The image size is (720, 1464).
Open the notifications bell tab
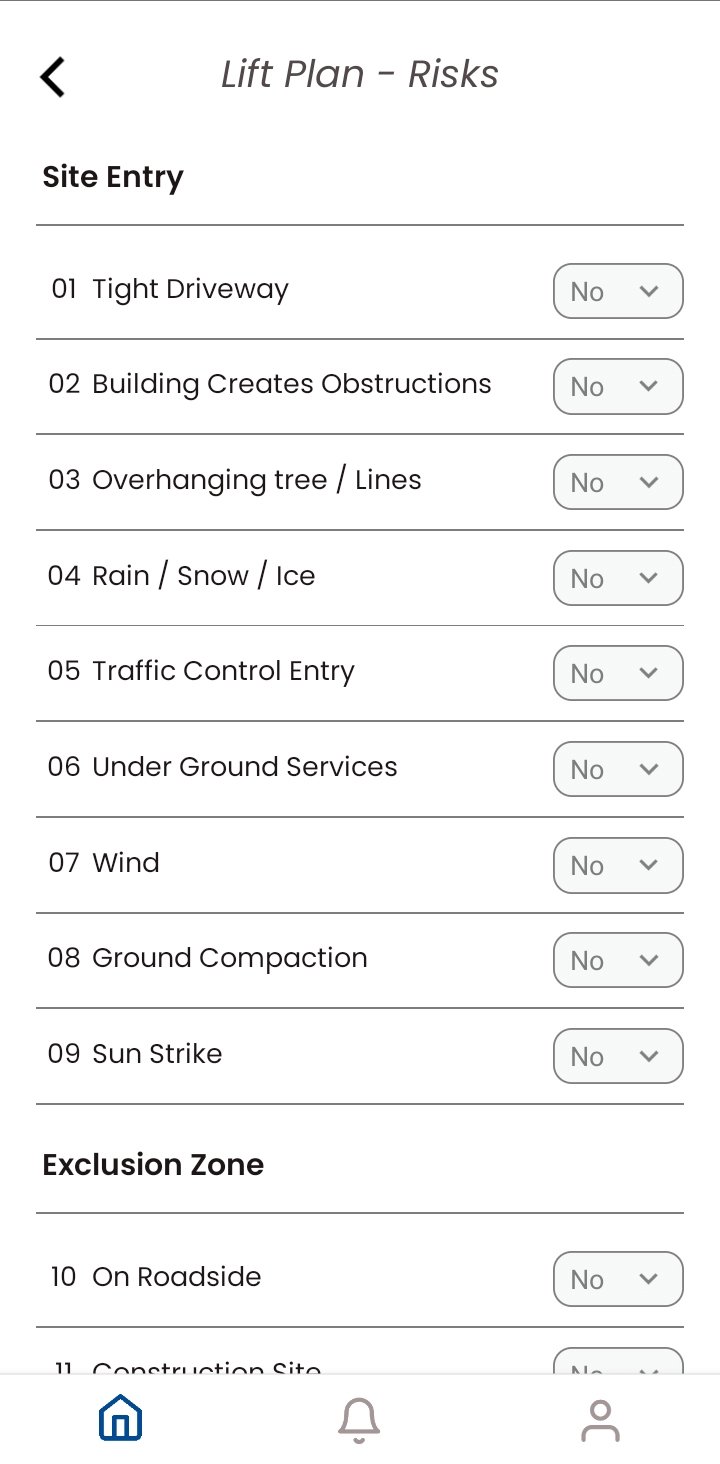pyautogui.click(x=359, y=1420)
